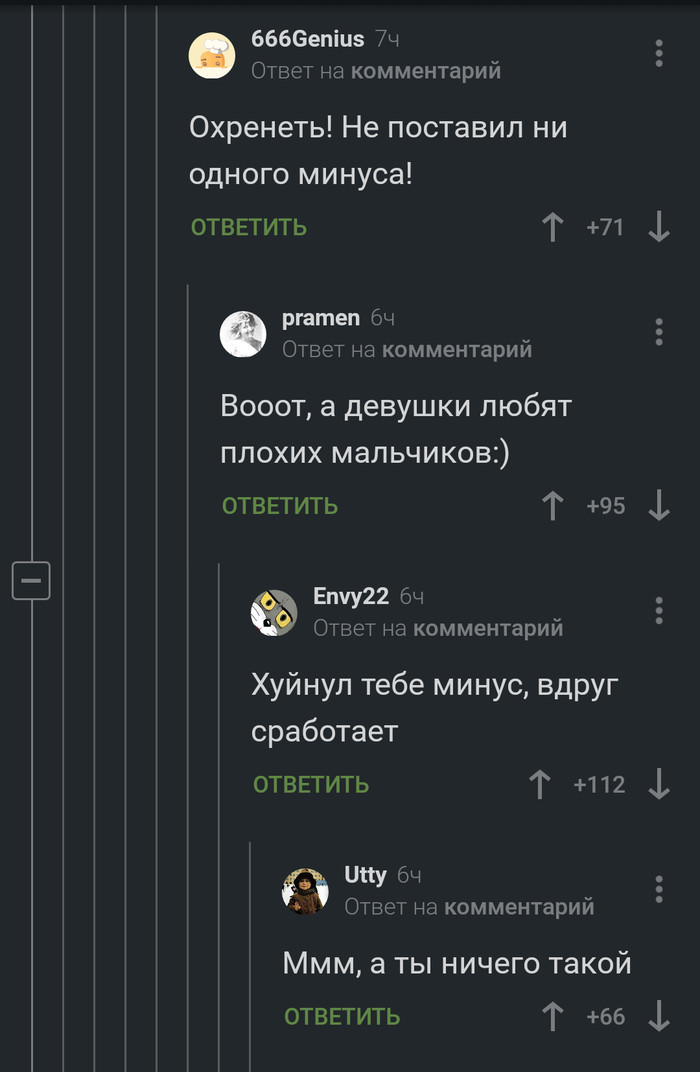Upvote Envy22's comment

pos(539,785)
